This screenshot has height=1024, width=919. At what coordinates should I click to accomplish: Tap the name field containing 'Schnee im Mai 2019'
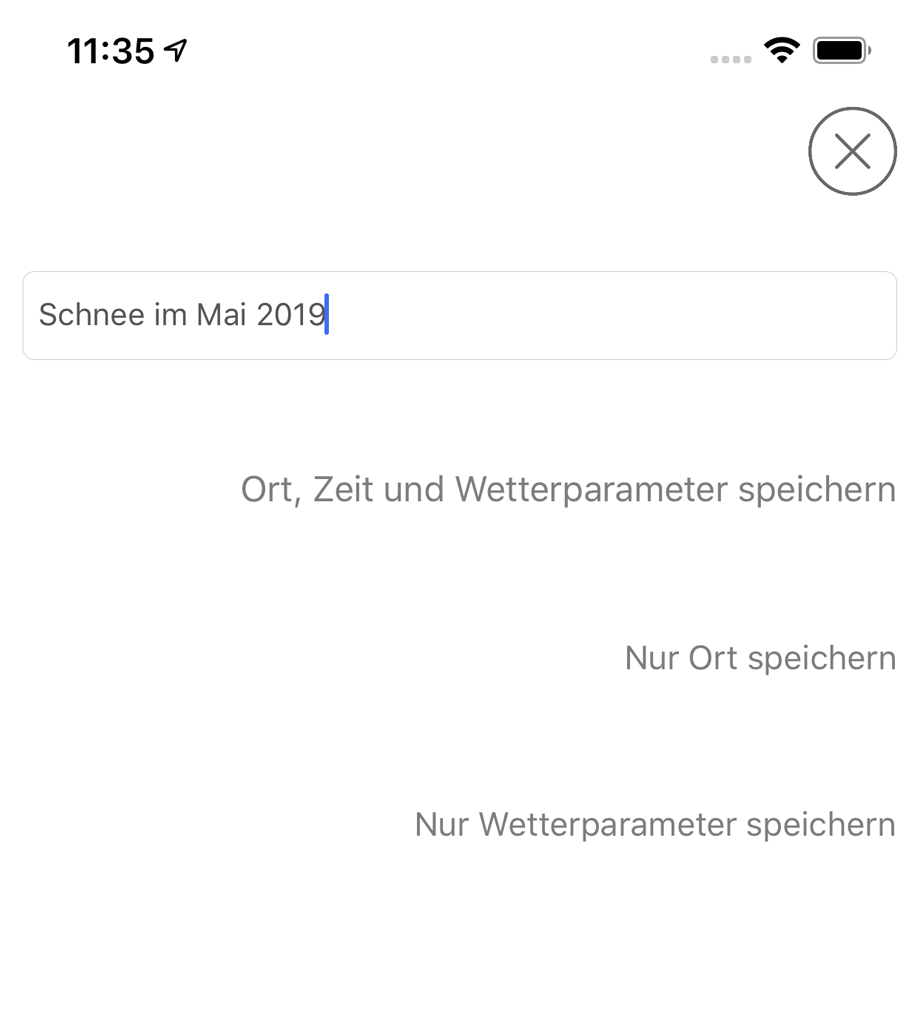coord(459,315)
